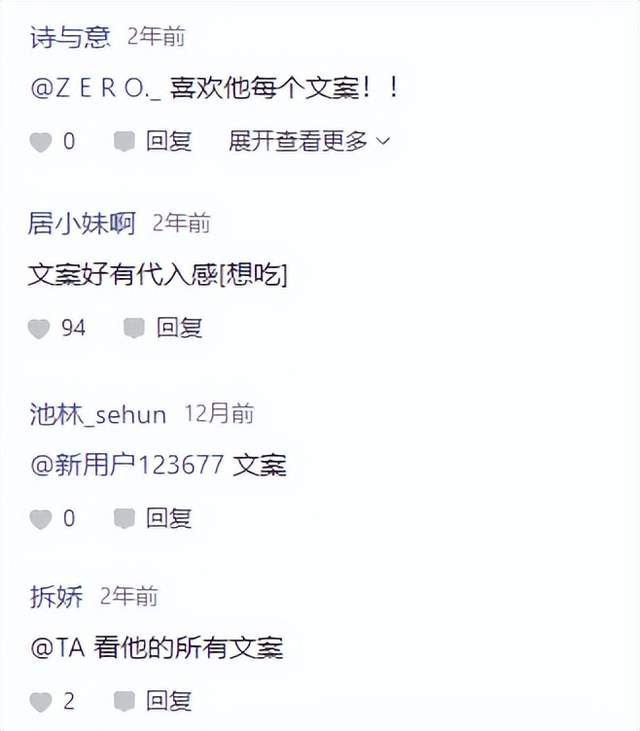Expand 展开查看更多 replies
This screenshot has height=731, width=640.
pos(309,142)
